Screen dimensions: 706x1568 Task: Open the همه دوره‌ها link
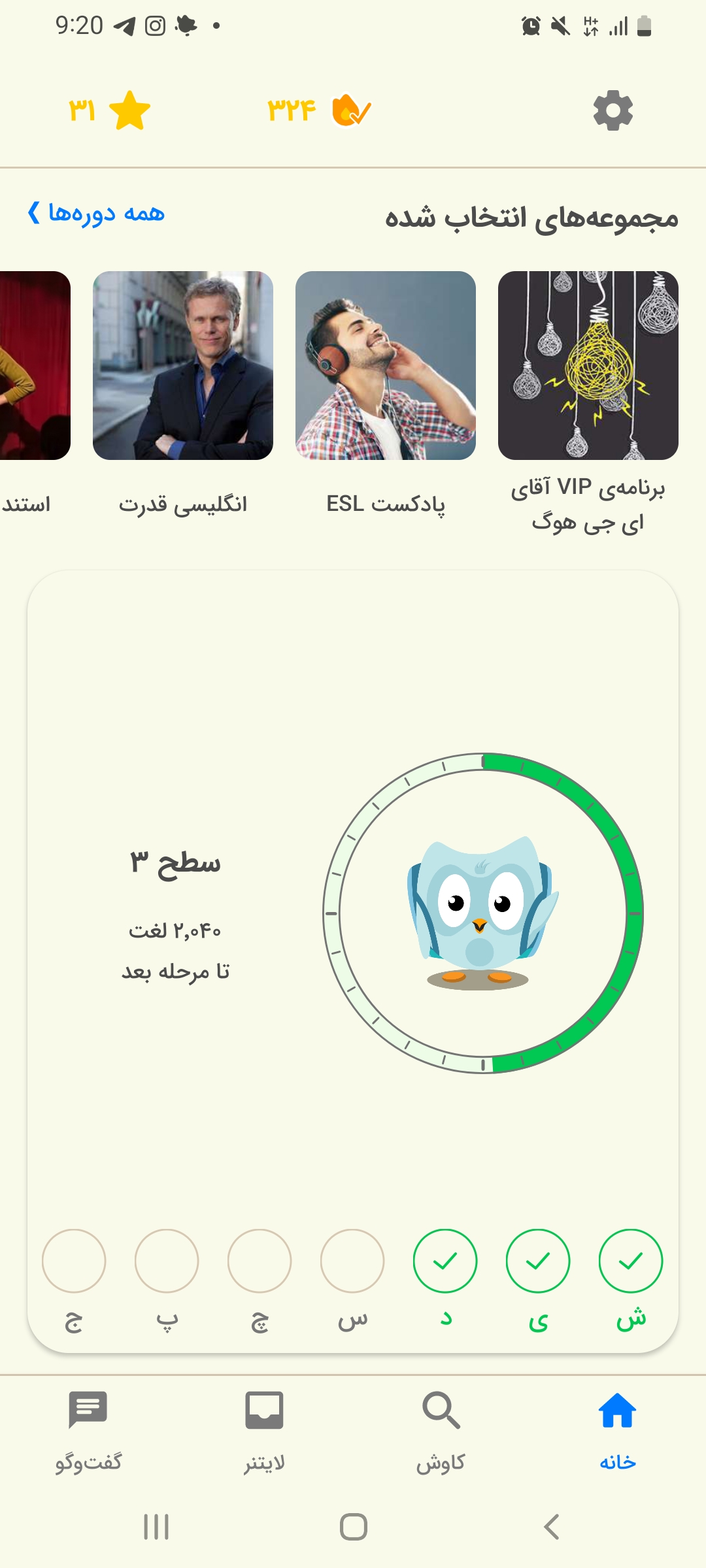pos(97,213)
